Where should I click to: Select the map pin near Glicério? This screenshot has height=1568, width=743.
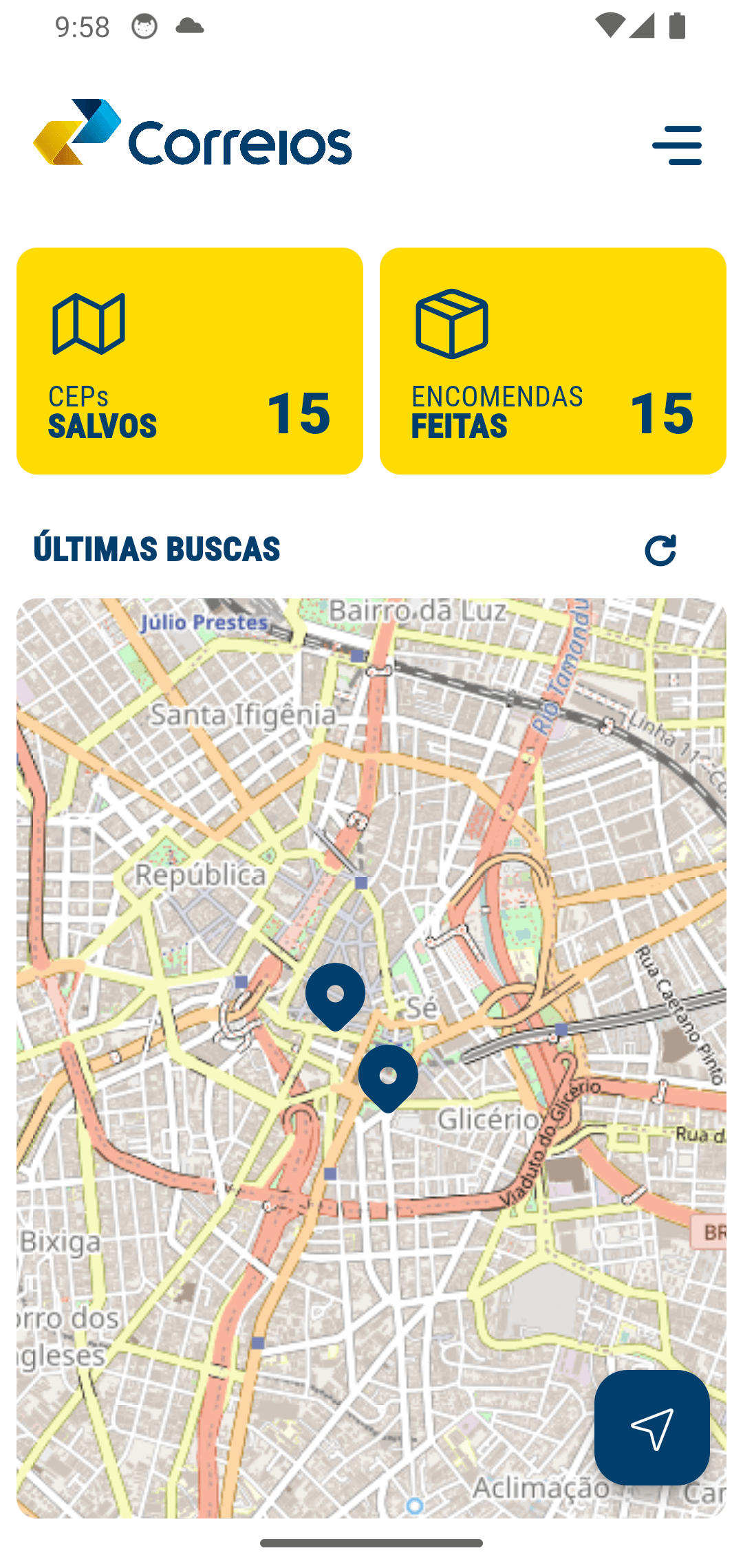(x=388, y=1076)
